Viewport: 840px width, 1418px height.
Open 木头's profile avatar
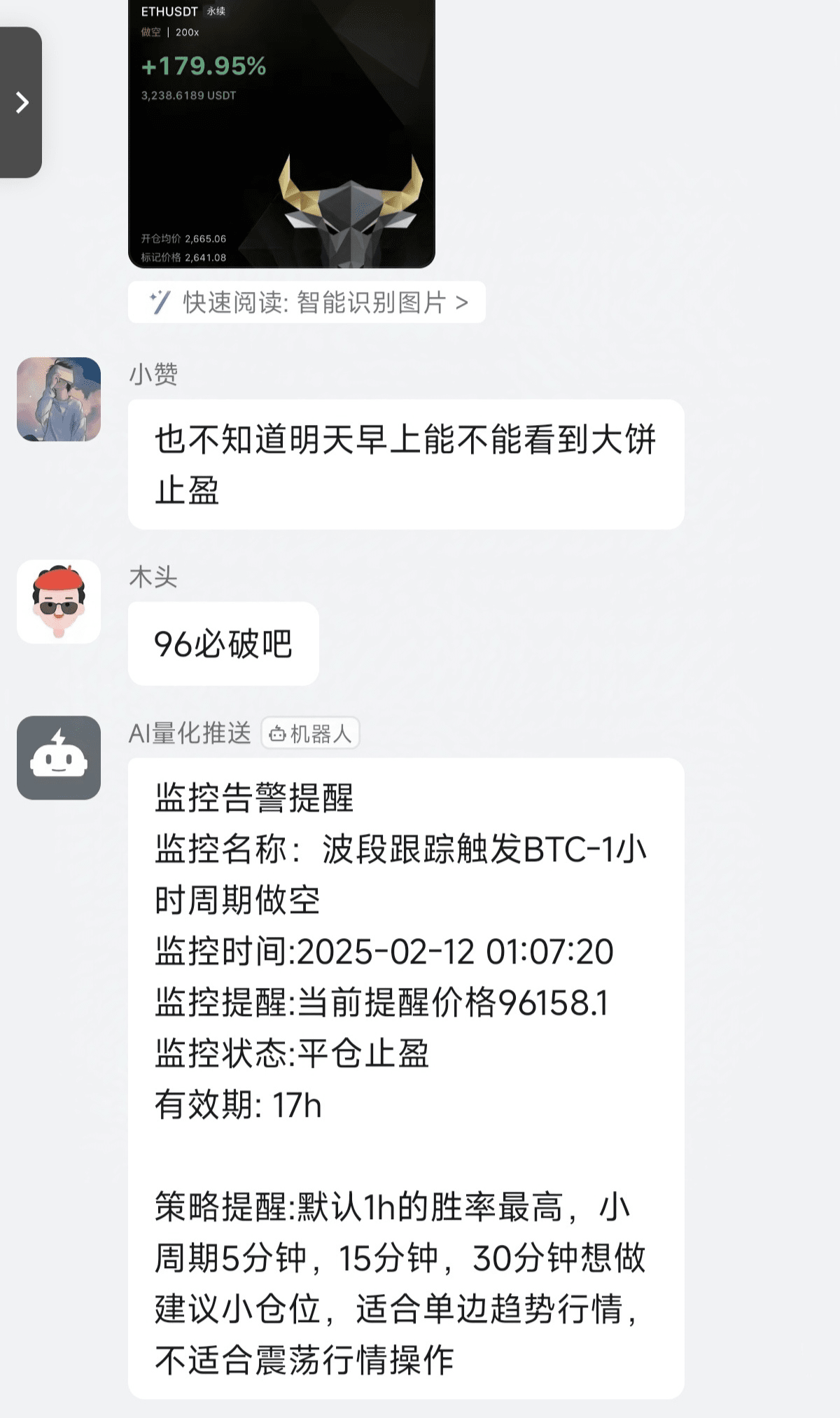(x=59, y=602)
